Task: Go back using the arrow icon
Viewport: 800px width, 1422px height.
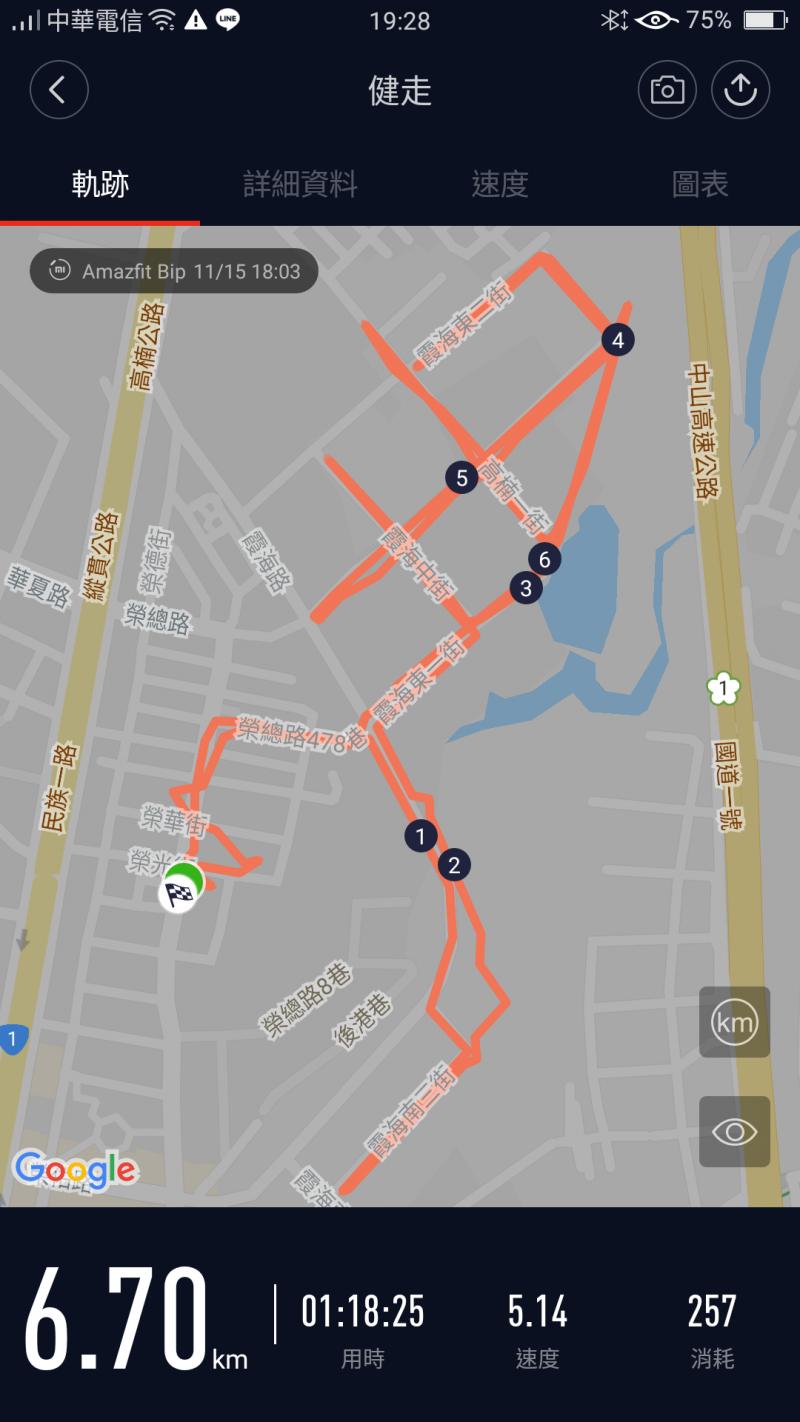Action: [x=59, y=91]
